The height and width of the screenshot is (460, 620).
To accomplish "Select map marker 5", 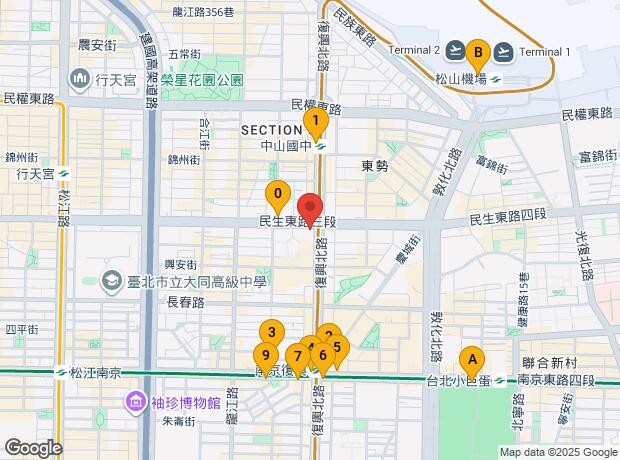I will (x=338, y=348).
